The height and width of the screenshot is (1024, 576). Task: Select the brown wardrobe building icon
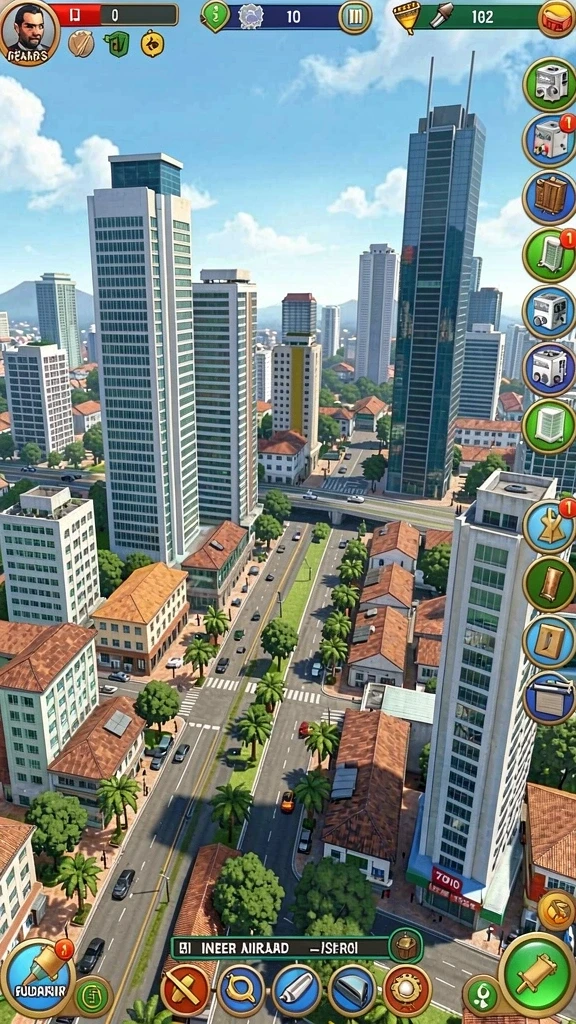point(550,197)
